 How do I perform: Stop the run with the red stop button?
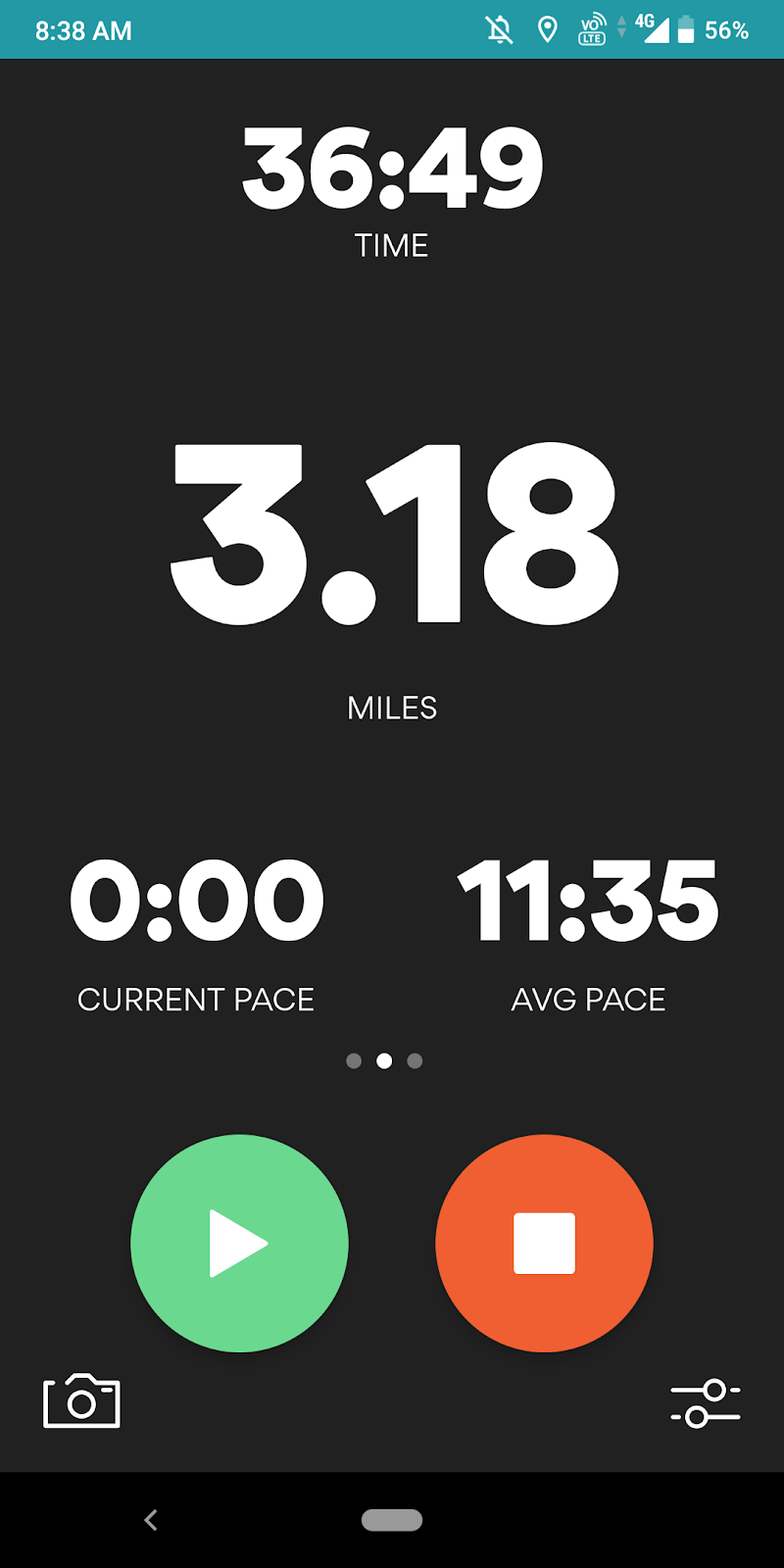pyautogui.click(x=544, y=1243)
